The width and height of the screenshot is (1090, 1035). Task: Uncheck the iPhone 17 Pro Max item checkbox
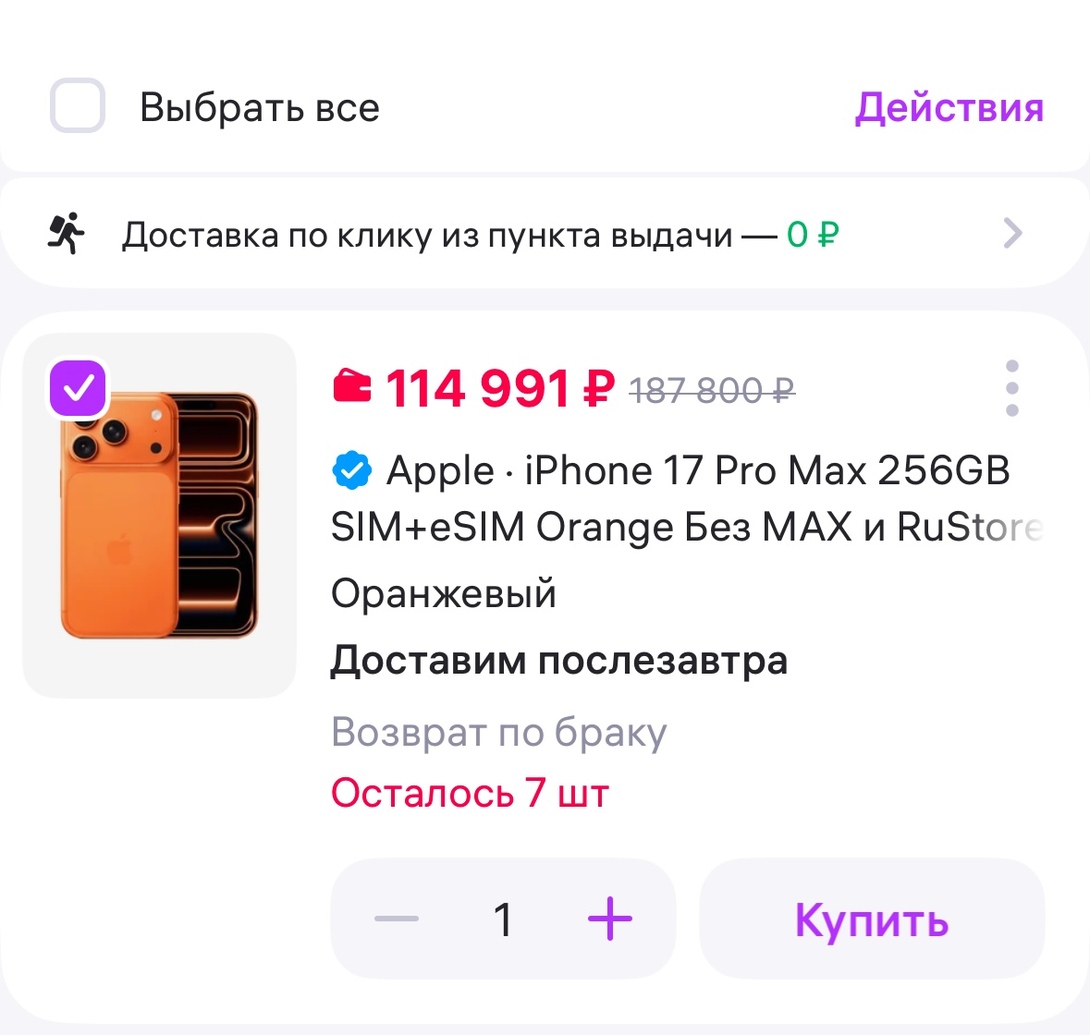tap(78, 388)
